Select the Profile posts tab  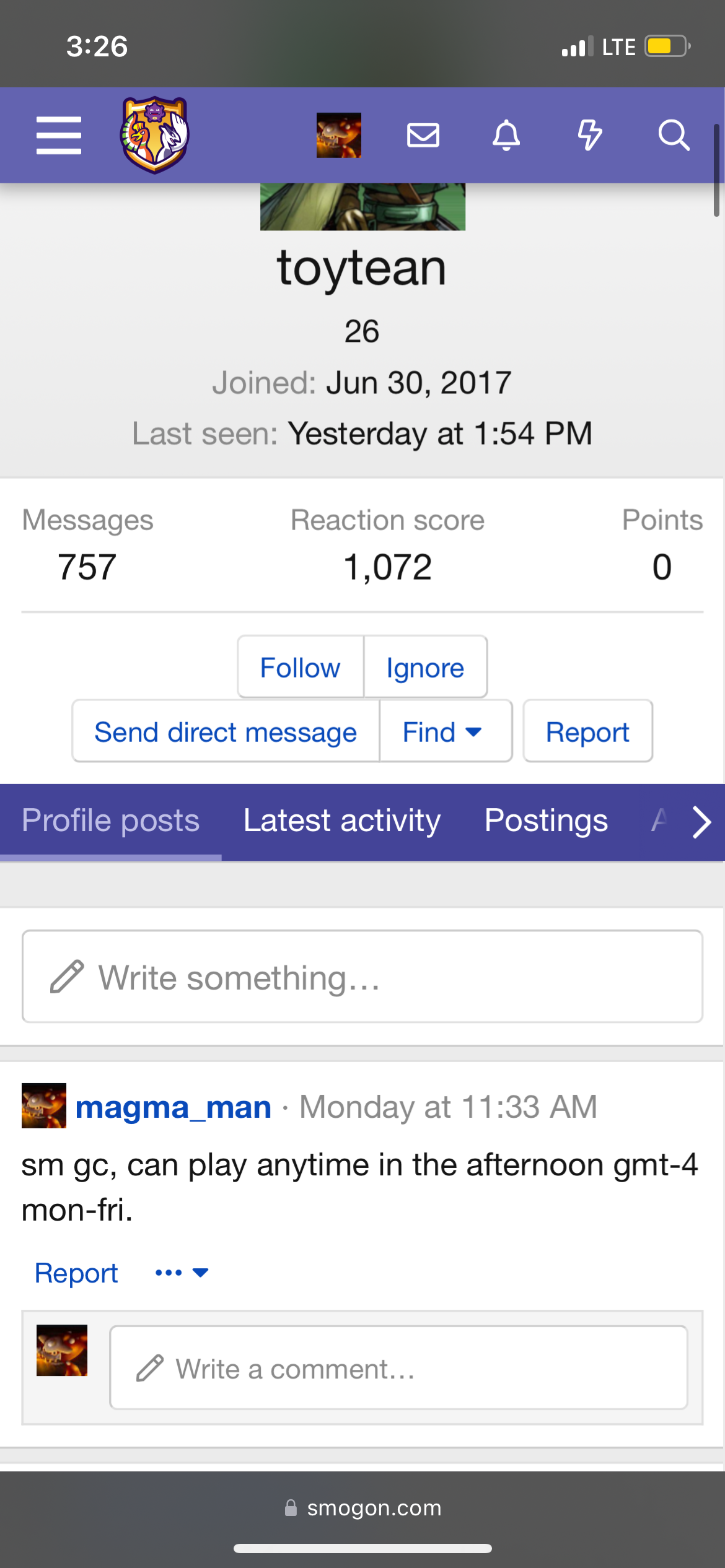click(x=111, y=821)
